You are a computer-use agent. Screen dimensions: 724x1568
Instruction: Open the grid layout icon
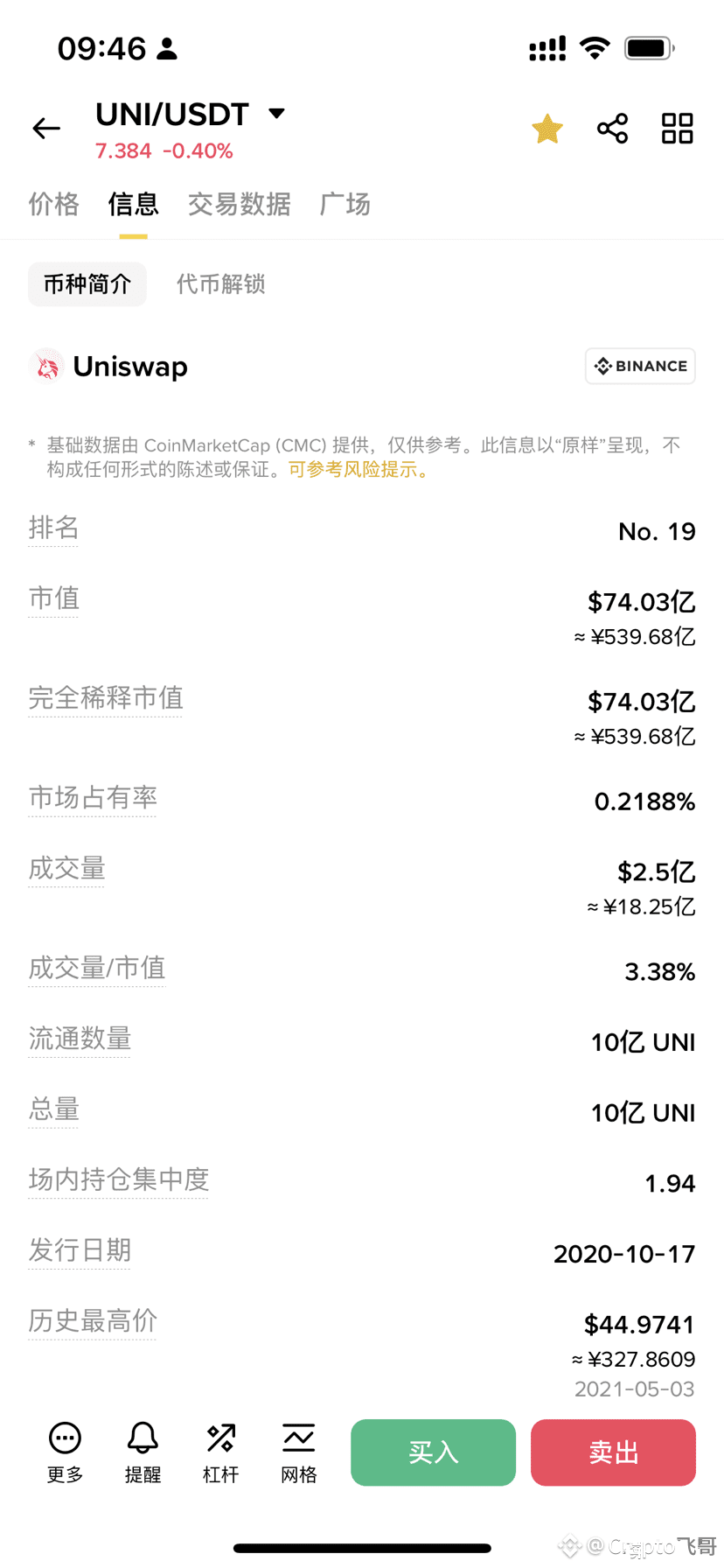point(677,129)
